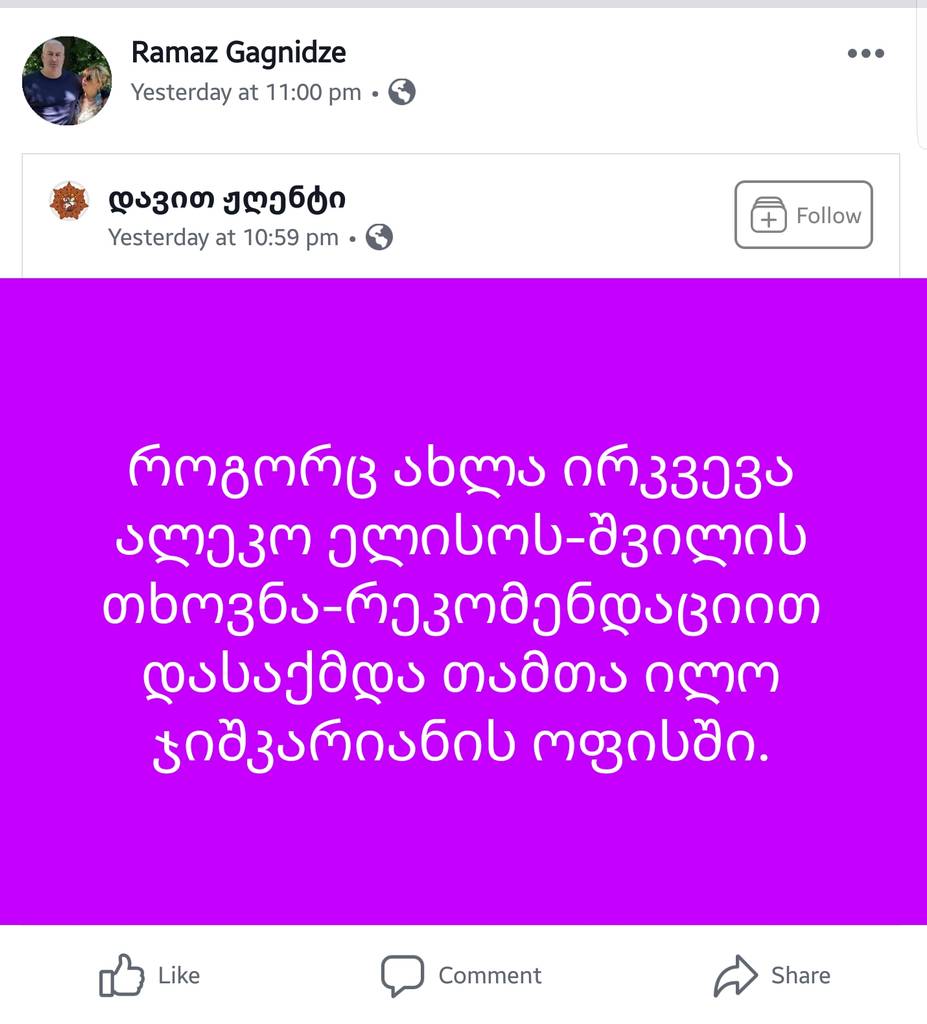Image resolution: width=927 pixels, height=1024 pixels.
Task: Click the globe privacy icon on the shared post
Action: click(378, 238)
